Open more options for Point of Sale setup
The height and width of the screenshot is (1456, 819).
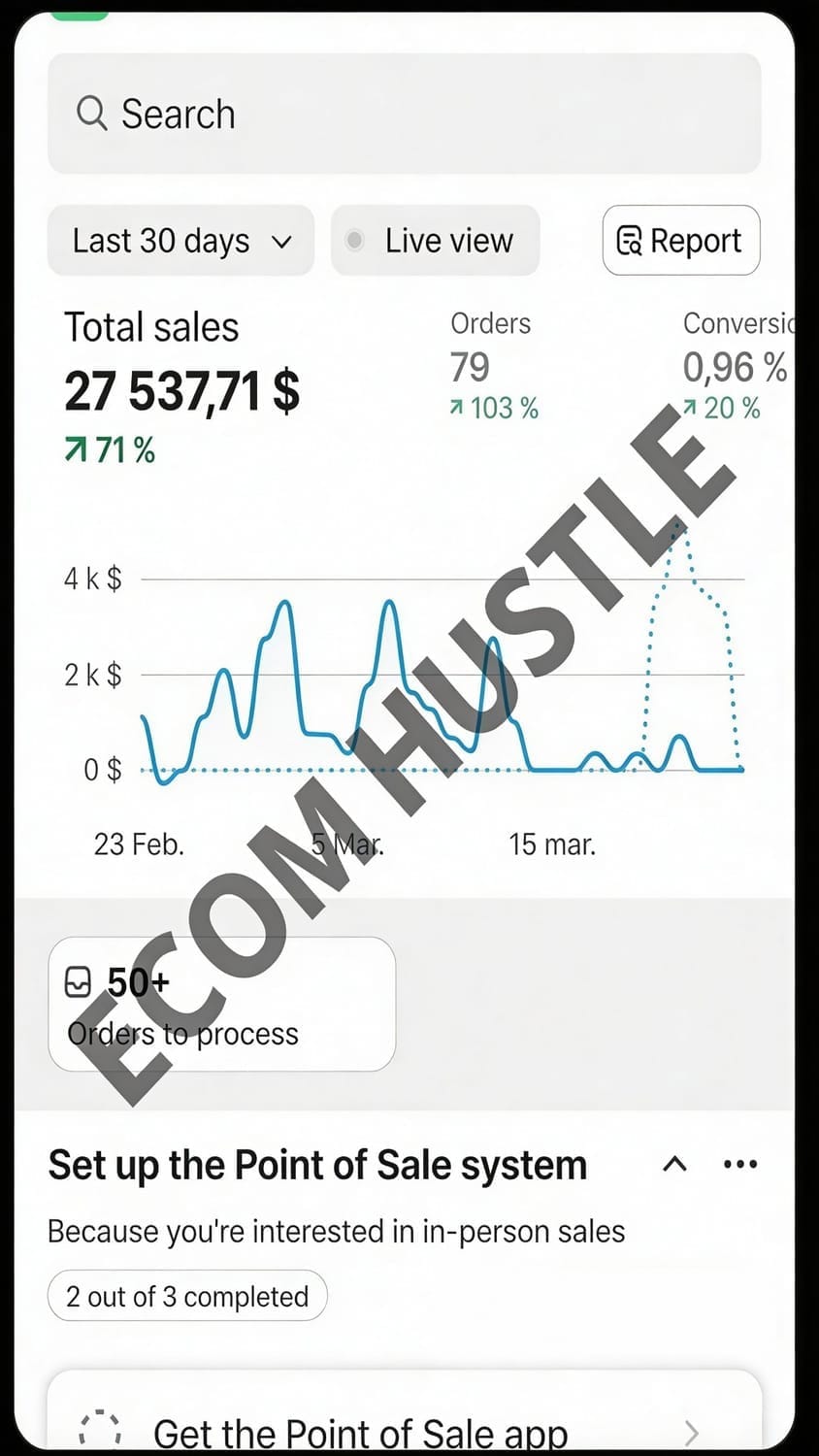(740, 1164)
